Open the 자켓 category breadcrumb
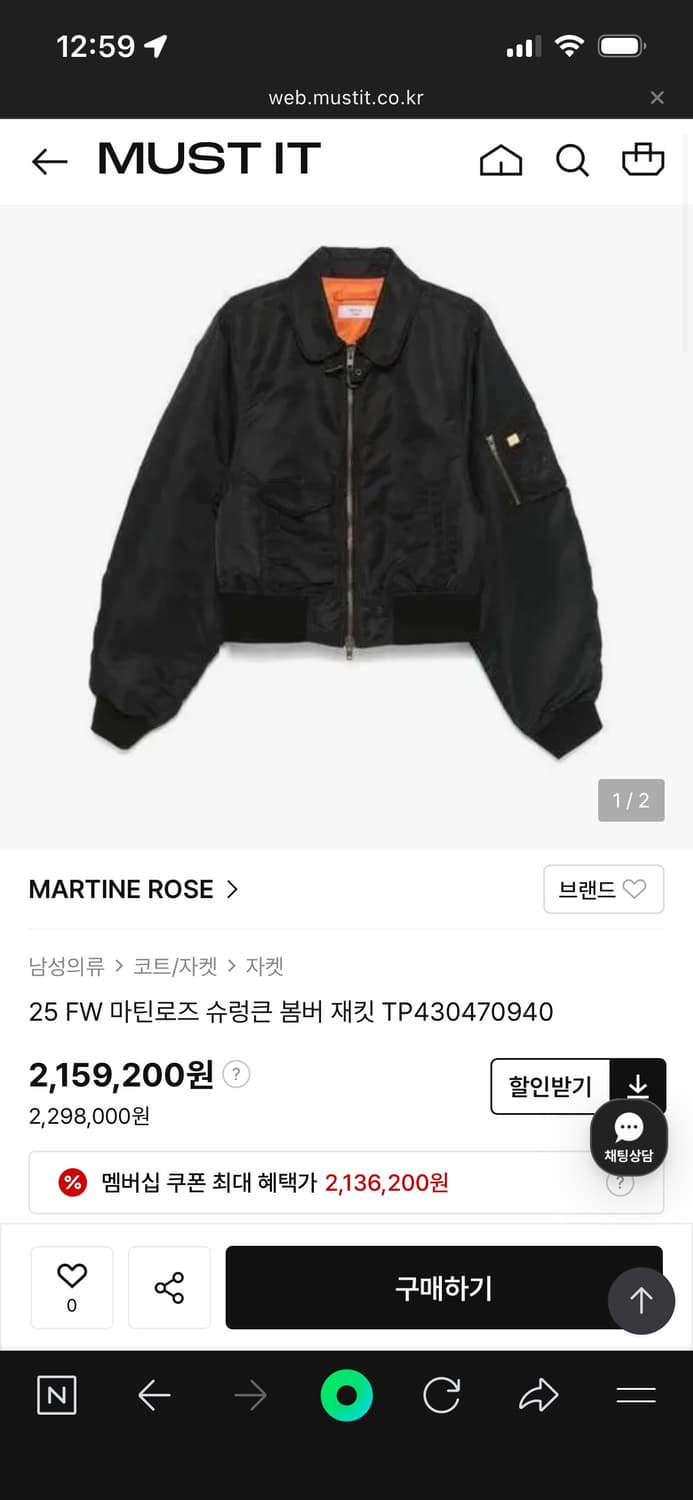693x1500 pixels. tap(265, 966)
